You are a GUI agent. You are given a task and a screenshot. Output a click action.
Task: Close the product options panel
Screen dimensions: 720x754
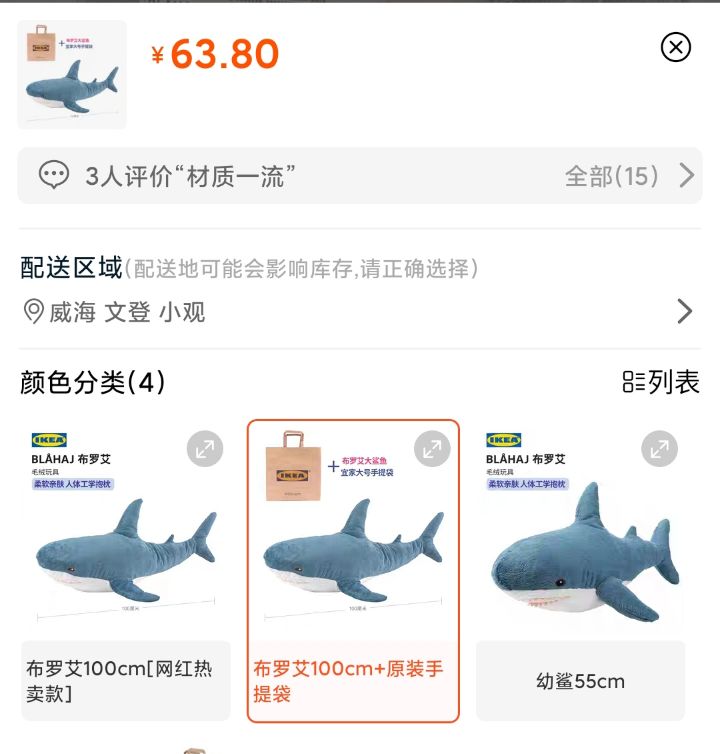point(676,47)
